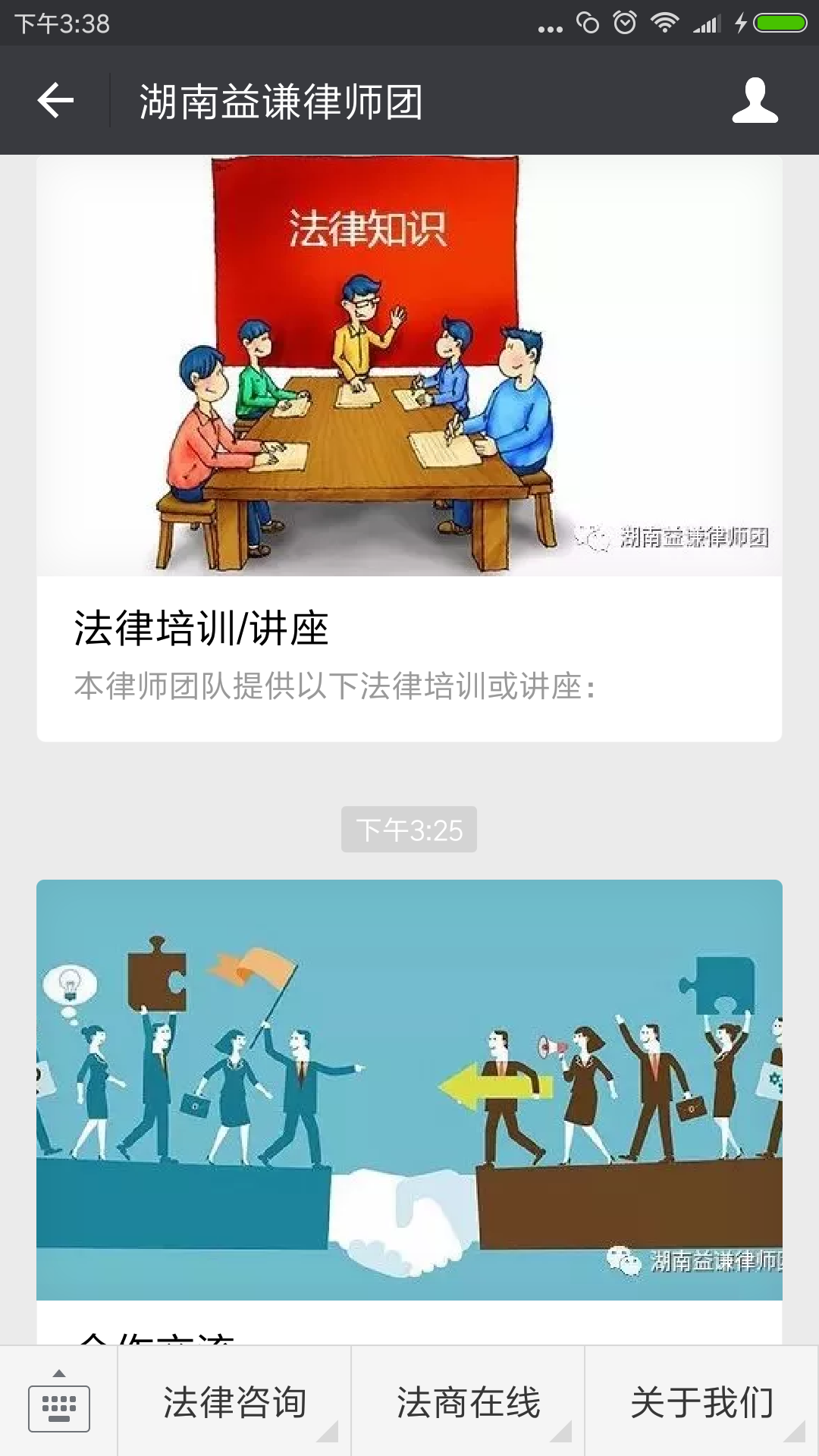Tap the 下午3:25 timestamp bubble
819x1456 pixels.
pos(409,829)
